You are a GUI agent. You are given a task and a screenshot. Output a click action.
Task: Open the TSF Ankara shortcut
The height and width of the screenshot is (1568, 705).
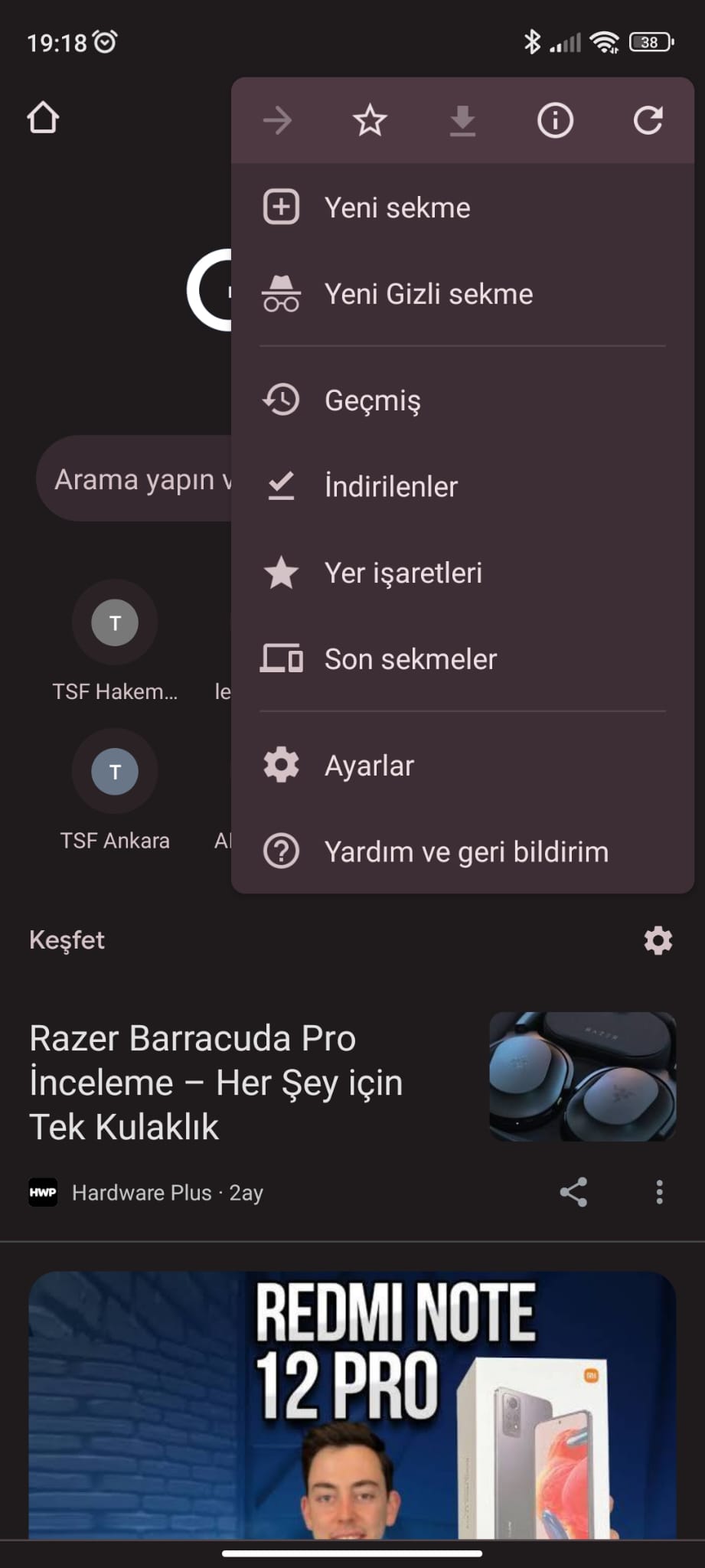click(115, 771)
